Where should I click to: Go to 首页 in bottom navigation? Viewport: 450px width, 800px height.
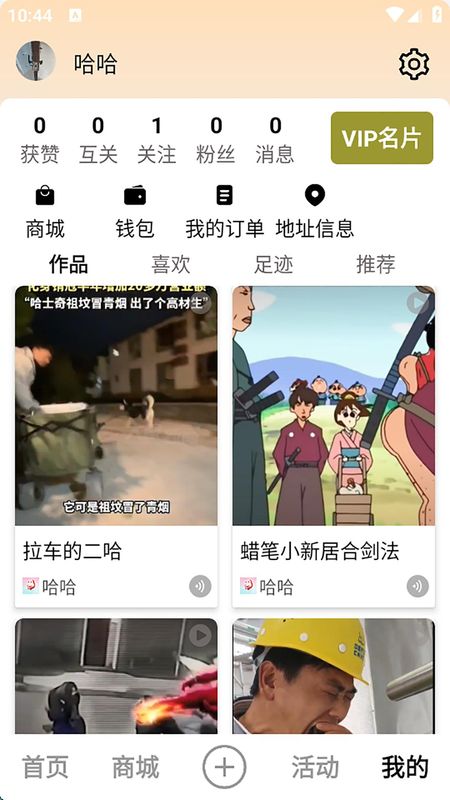click(x=45, y=767)
